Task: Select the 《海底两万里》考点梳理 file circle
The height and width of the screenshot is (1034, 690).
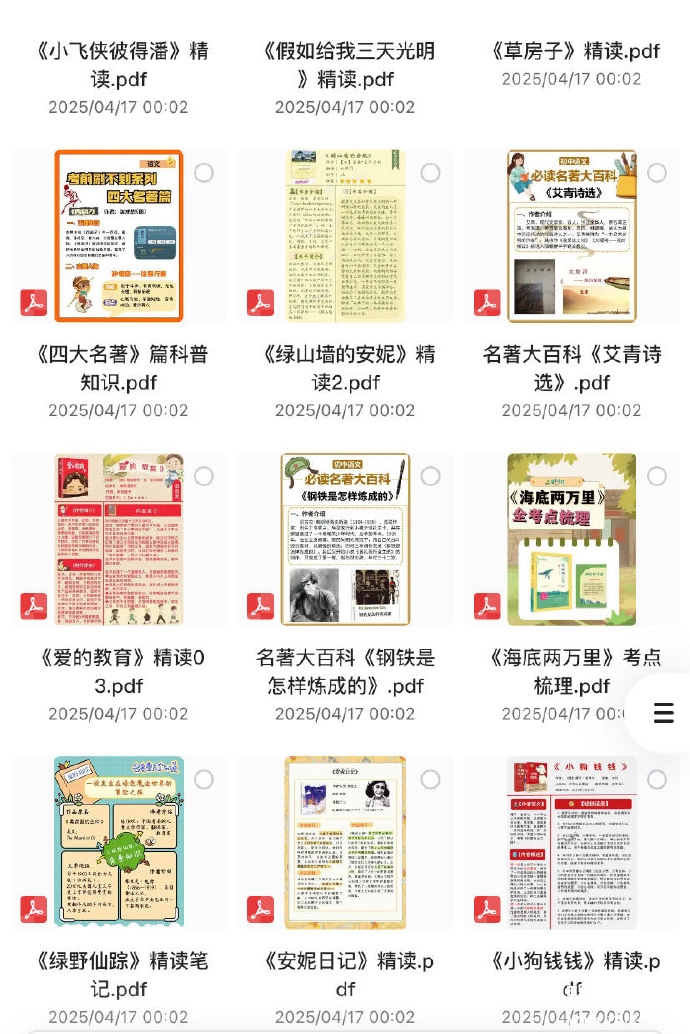Action: click(x=657, y=476)
